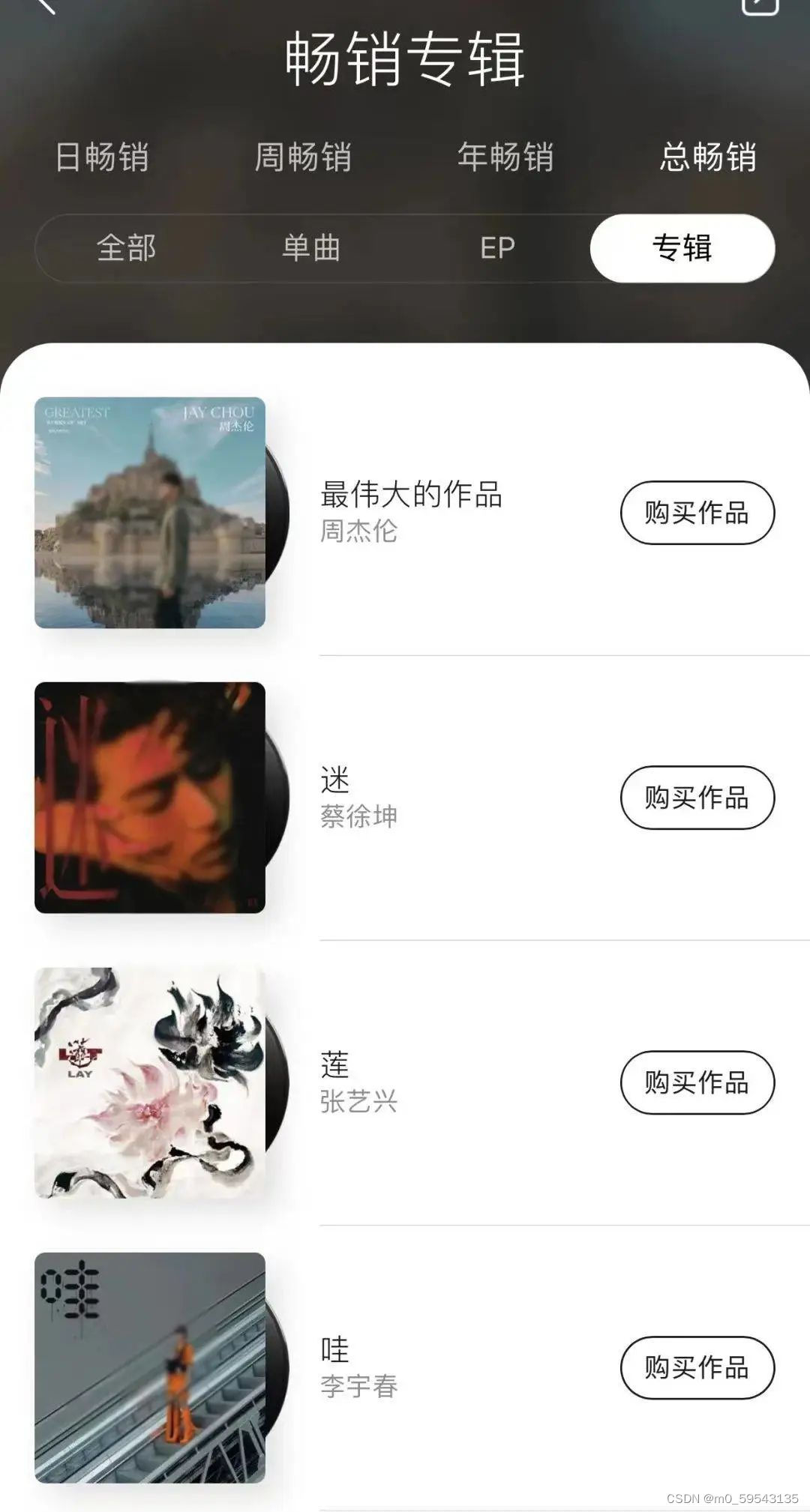810x1512 pixels.
Task: Select the 专辑 filter
Action: 682,248
